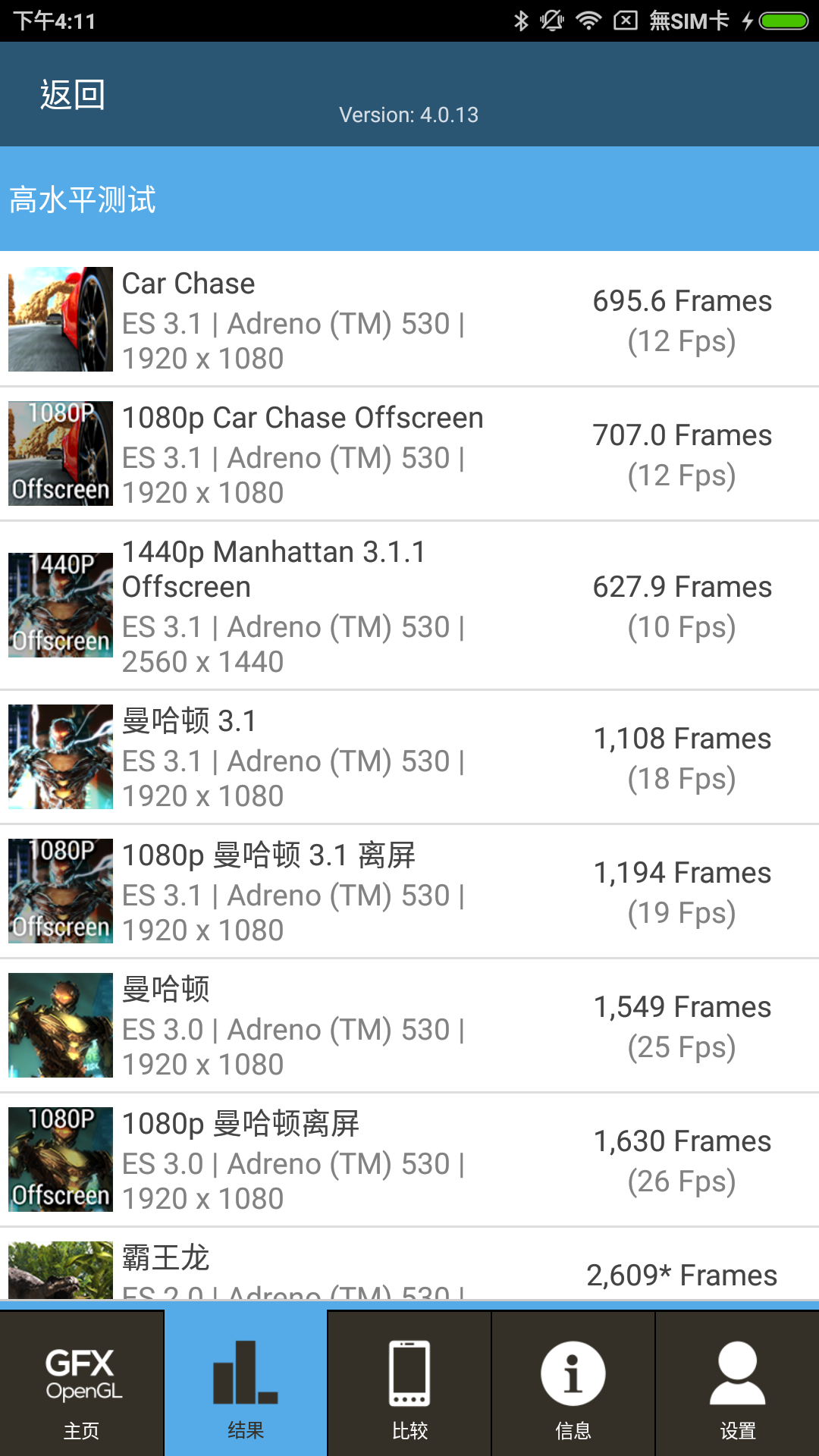Screen dimensions: 819x1456
Task: Select the 结果 results tab
Action: (246, 1383)
